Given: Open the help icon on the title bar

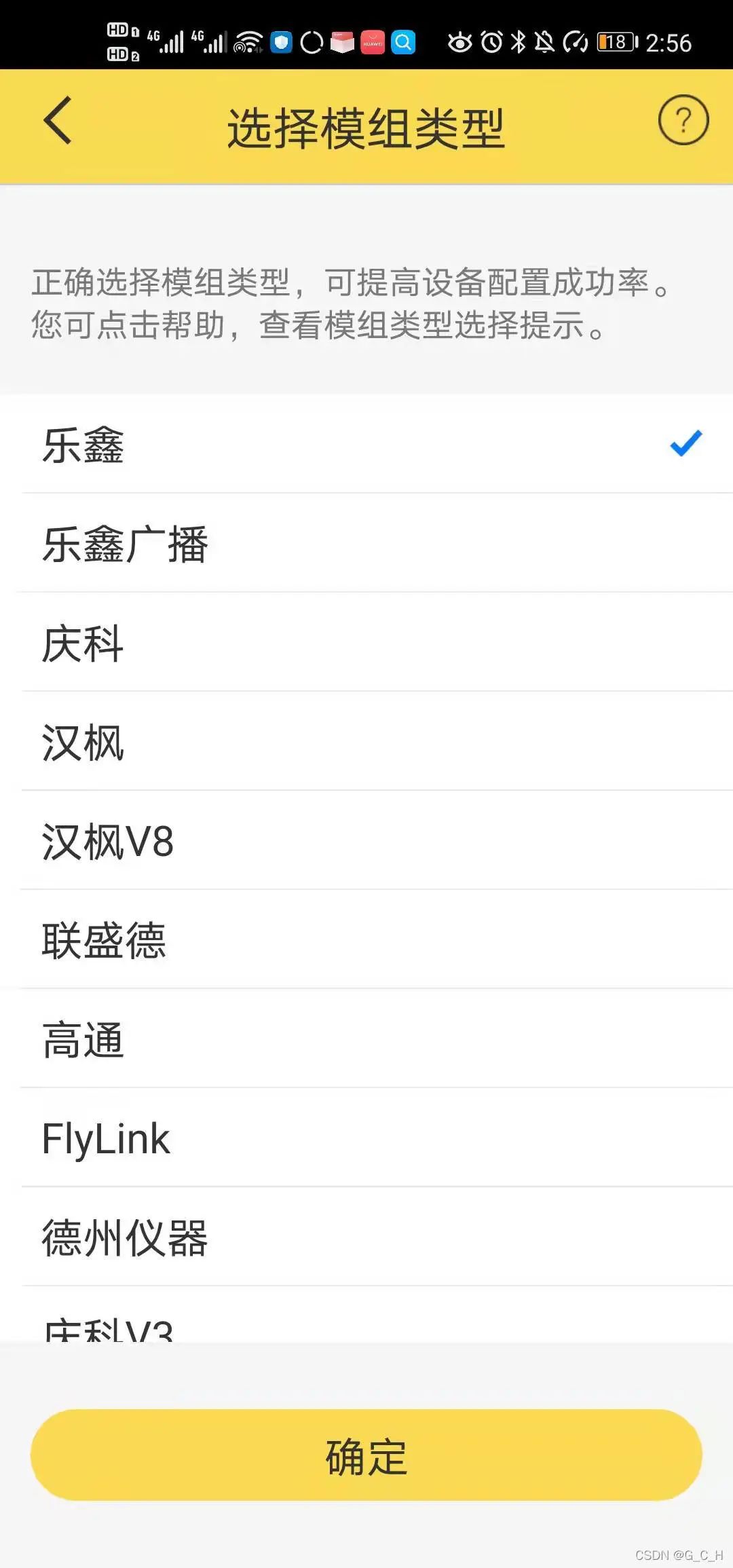Looking at the screenshot, I should coord(684,119).
